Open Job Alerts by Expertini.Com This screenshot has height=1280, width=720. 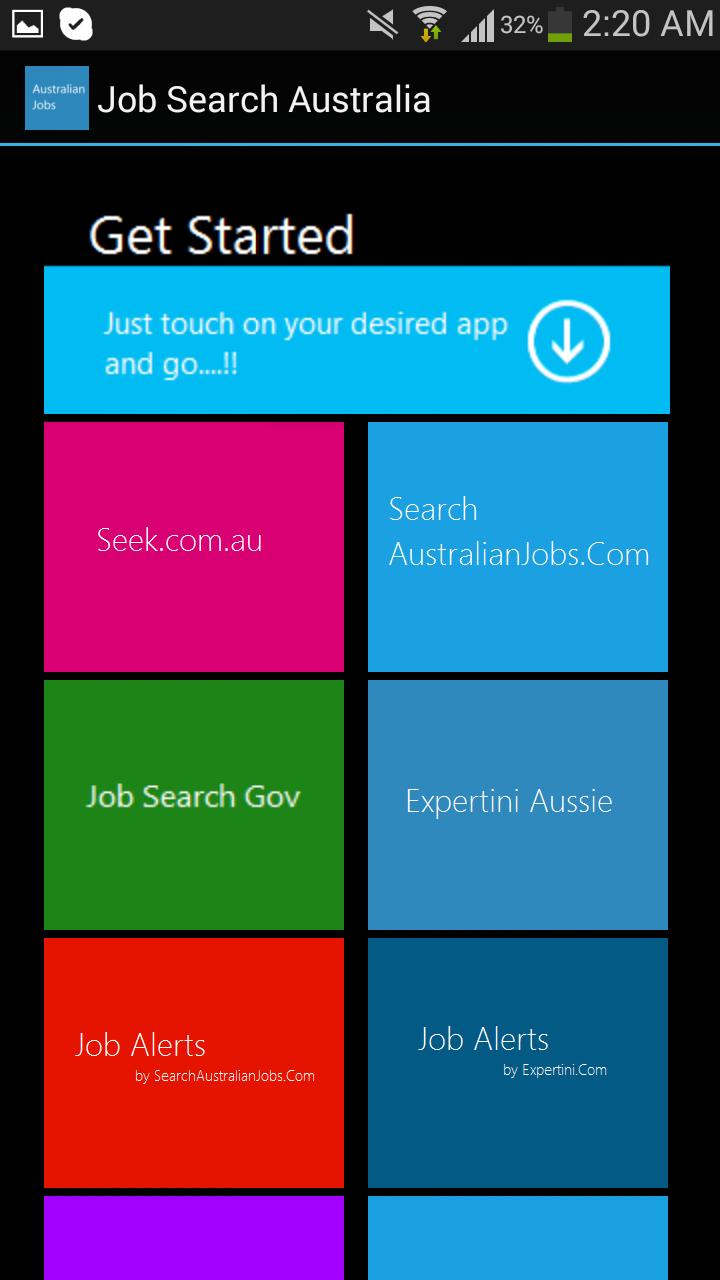[x=518, y=1062]
